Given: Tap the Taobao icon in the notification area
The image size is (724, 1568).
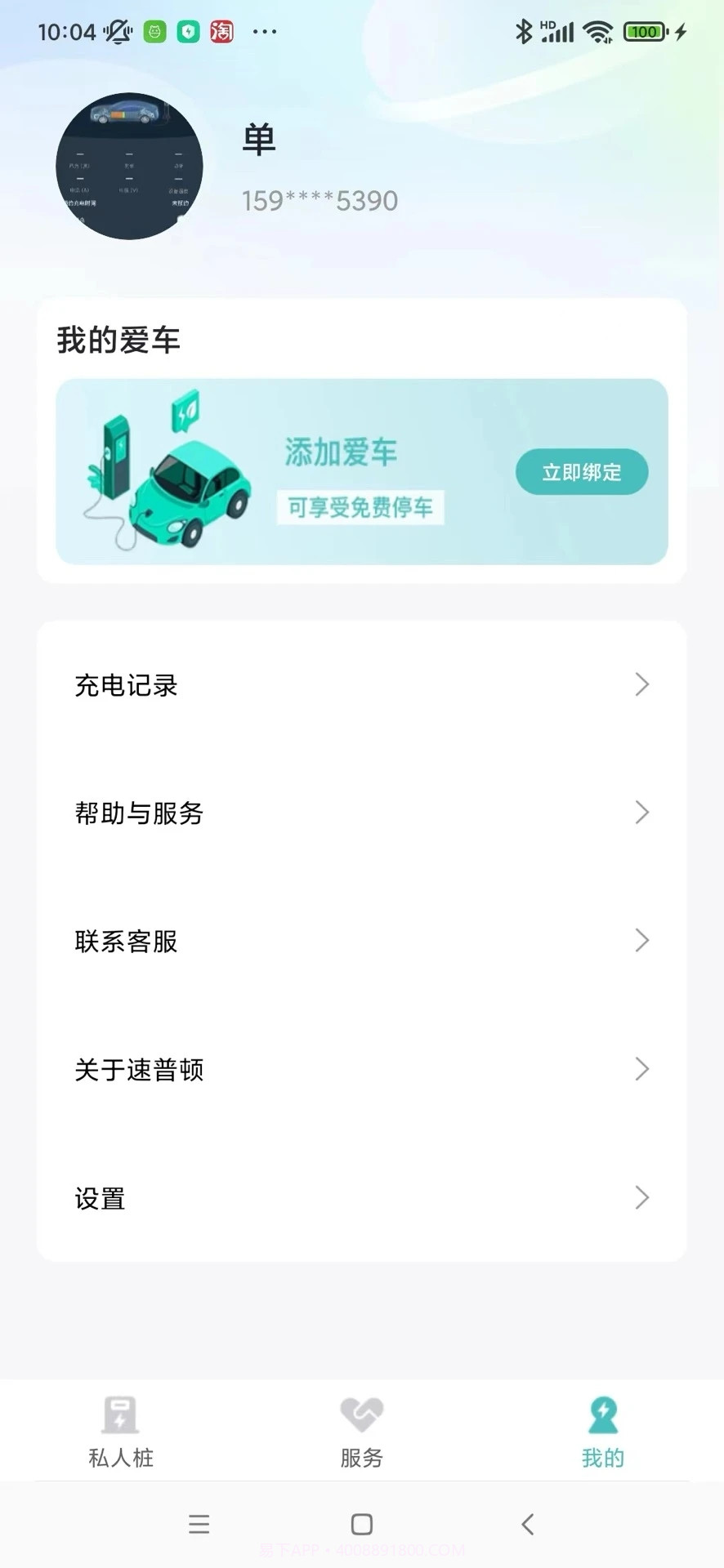Looking at the screenshot, I should (x=221, y=31).
